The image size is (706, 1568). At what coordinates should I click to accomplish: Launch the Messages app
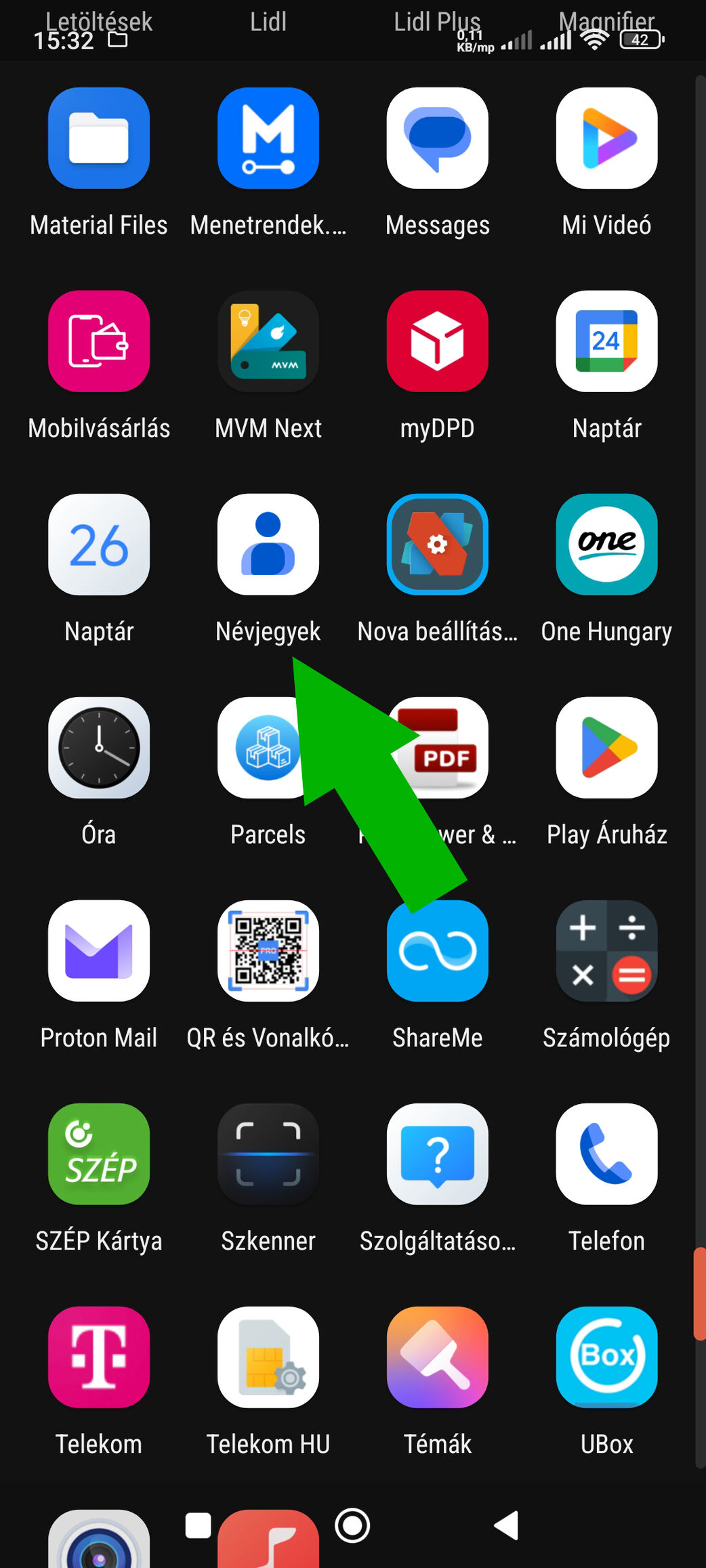tap(437, 138)
